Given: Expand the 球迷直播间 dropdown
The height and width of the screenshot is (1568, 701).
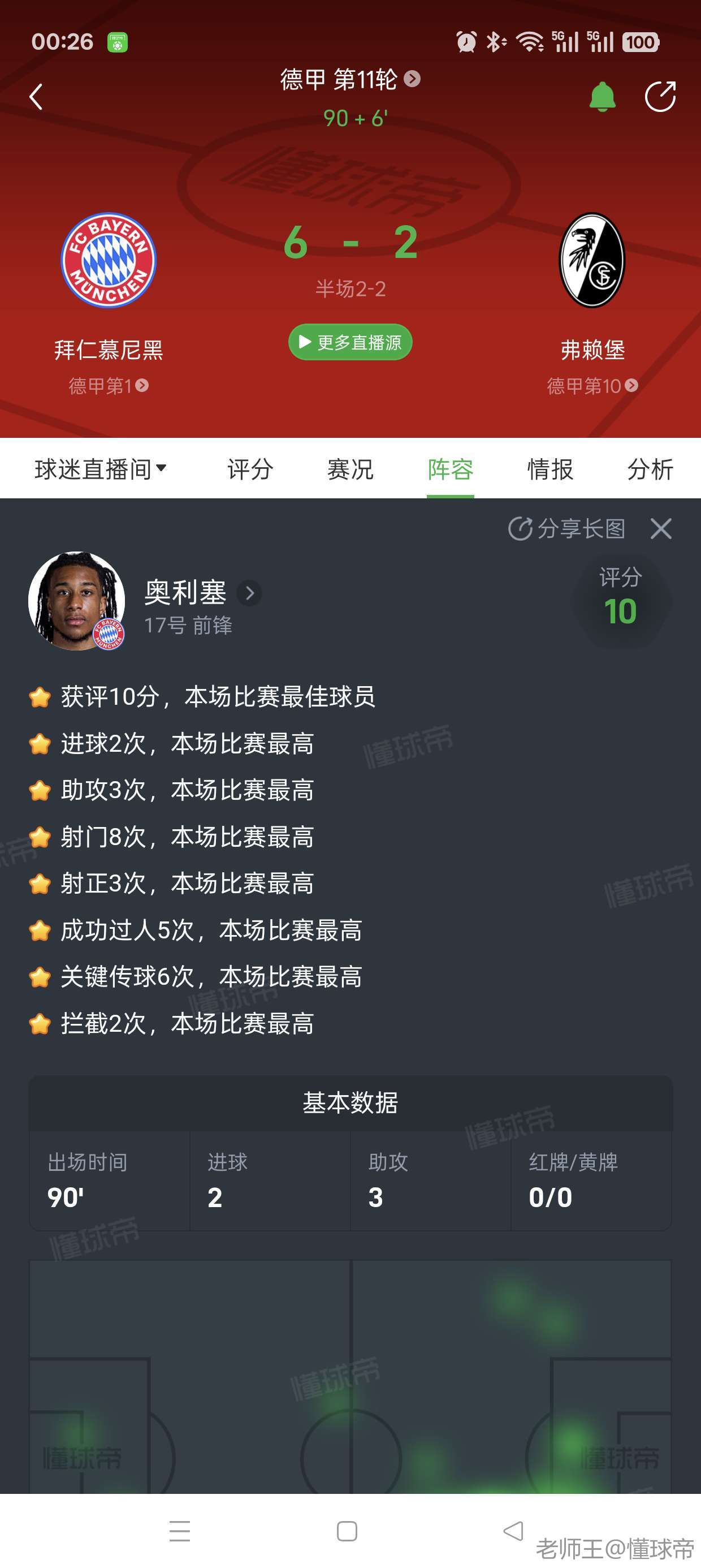Looking at the screenshot, I should point(101,469).
